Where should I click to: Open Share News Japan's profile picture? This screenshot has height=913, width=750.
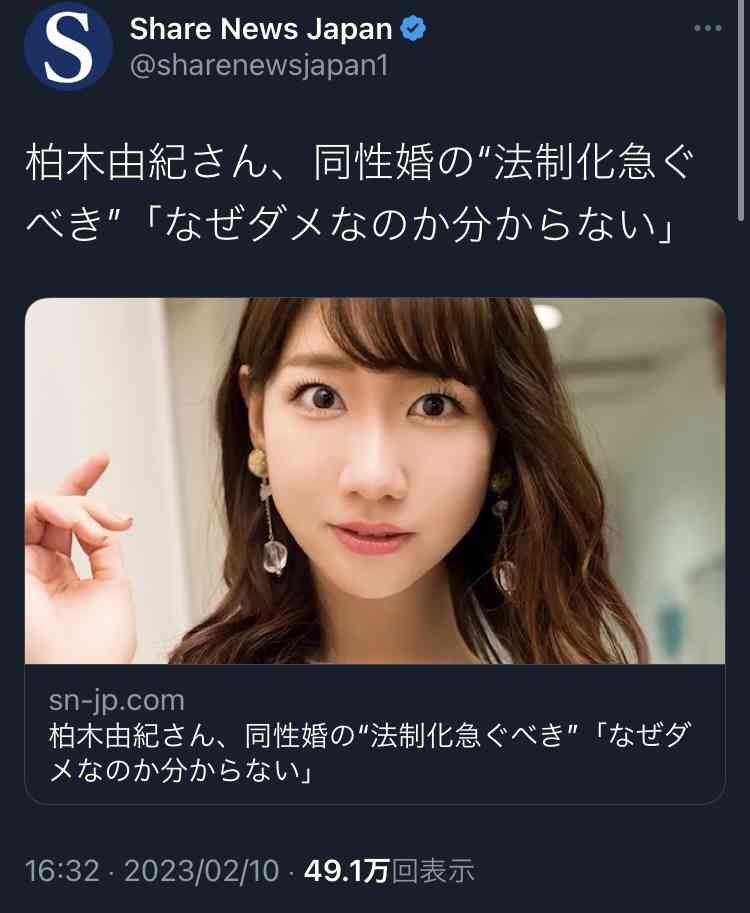(68, 47)
